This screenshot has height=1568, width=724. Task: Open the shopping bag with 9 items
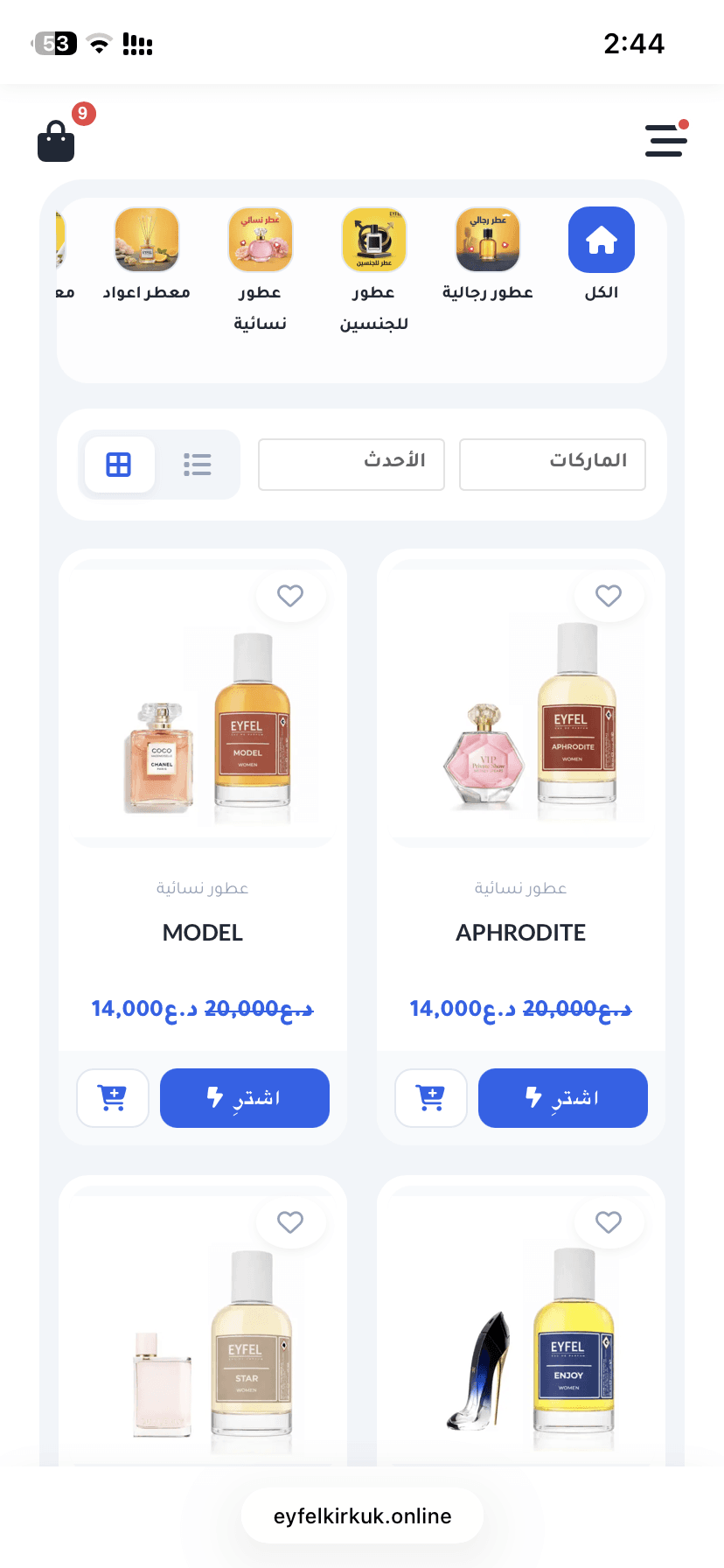(56, 141)
